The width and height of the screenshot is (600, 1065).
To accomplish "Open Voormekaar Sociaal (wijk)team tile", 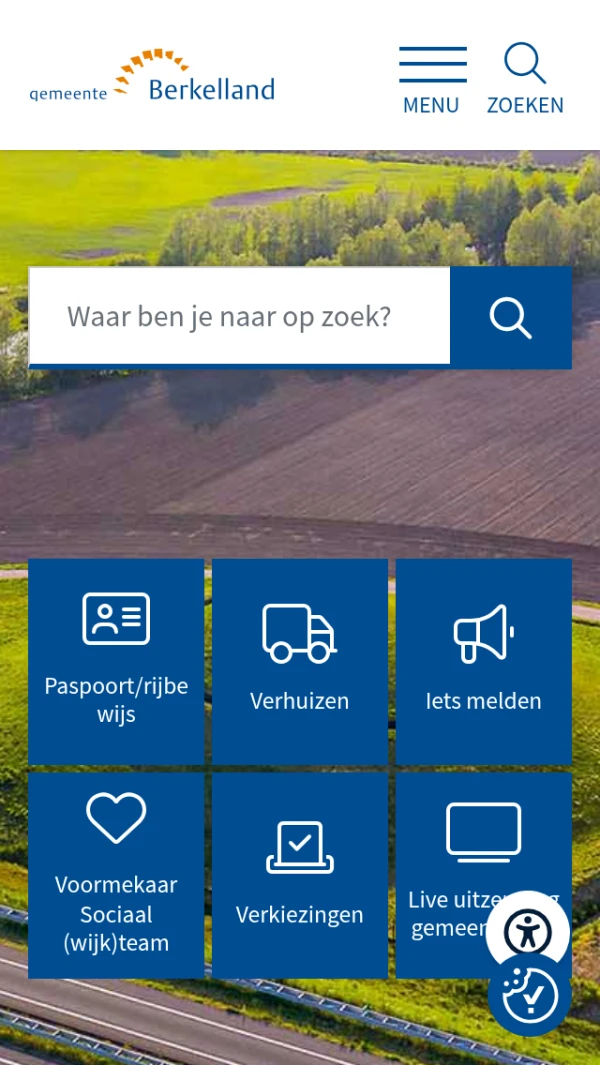I will [116, 875].
